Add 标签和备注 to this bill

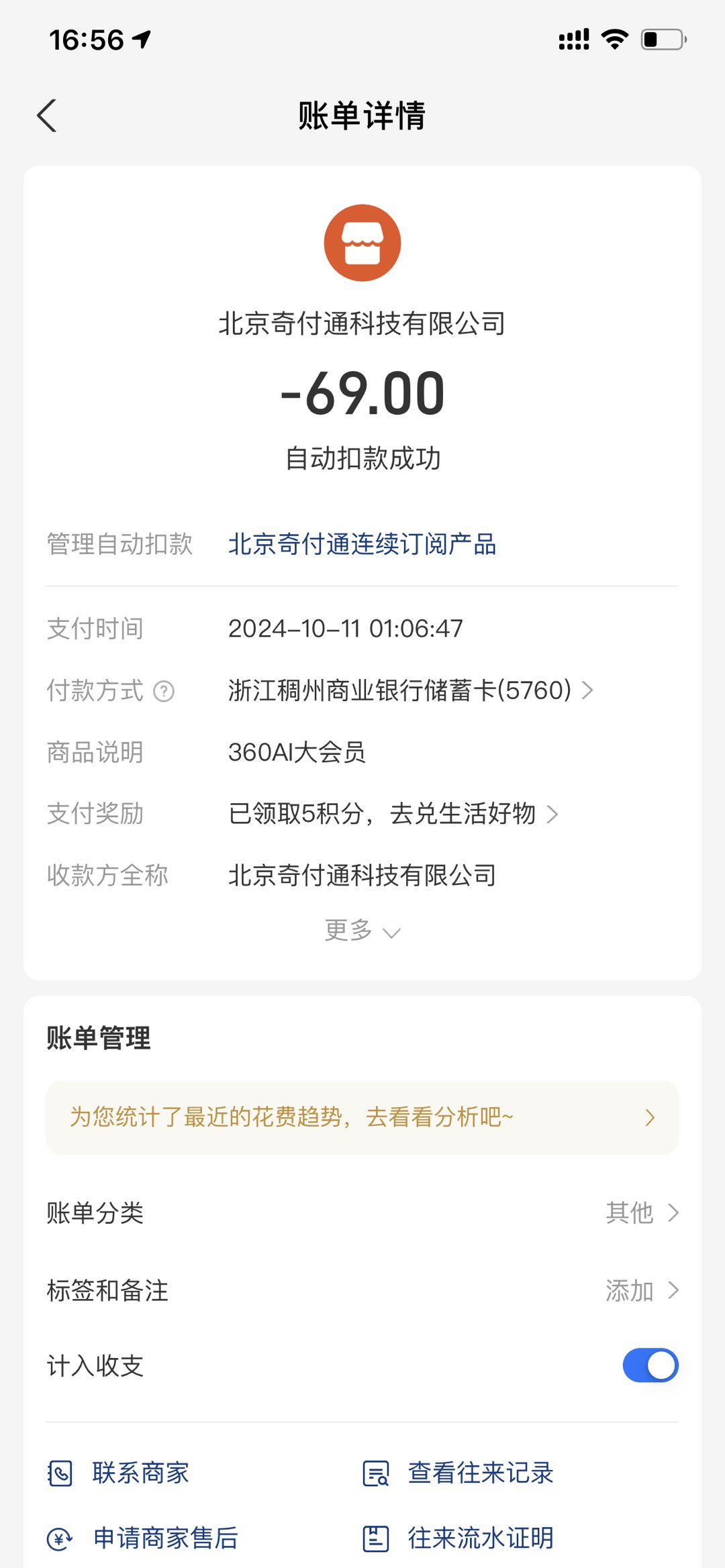pyautogui.click(x=641, y=1290)
